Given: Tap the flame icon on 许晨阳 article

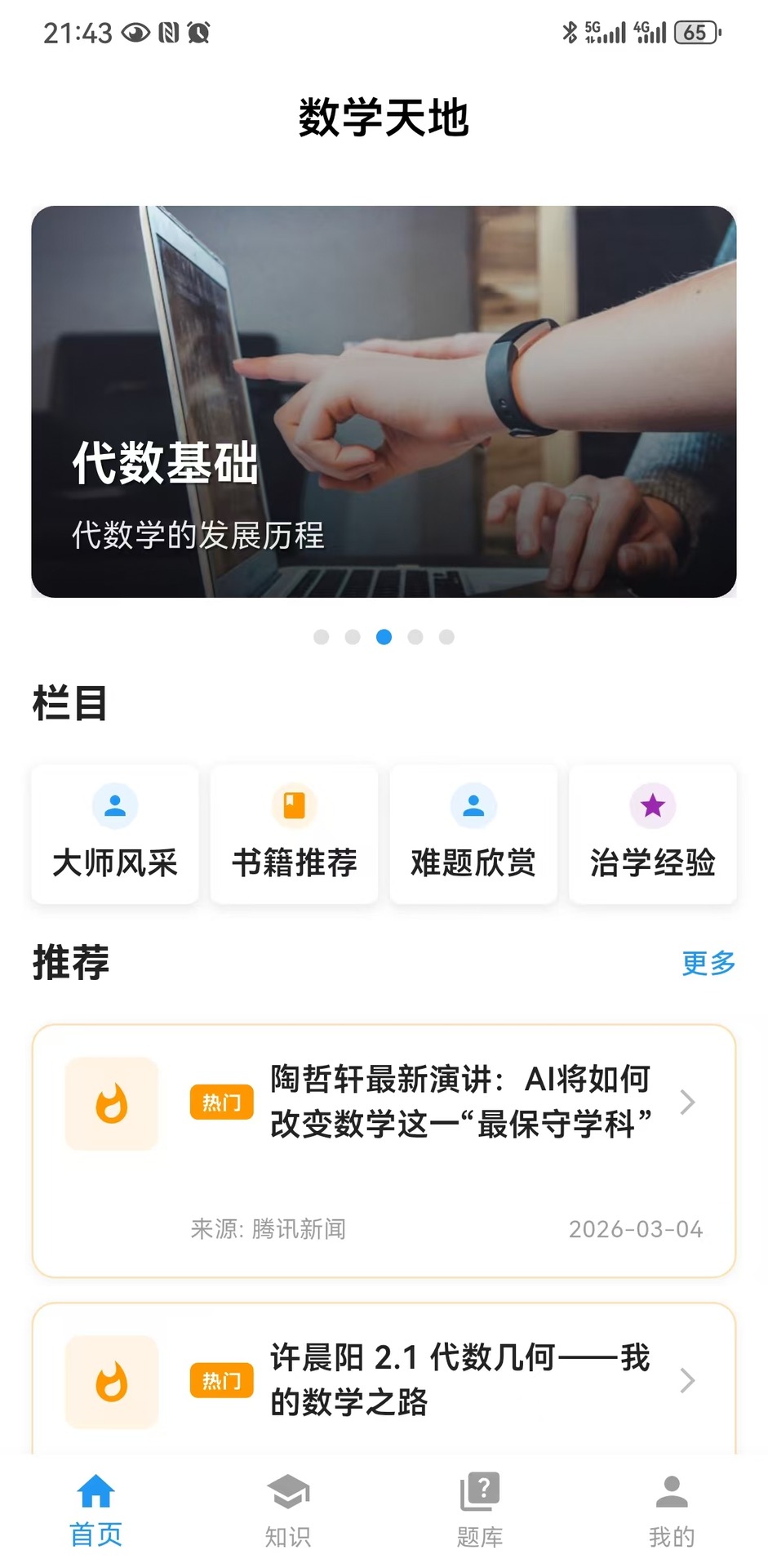Looking at the screenshot, I should pos(112,1382).
